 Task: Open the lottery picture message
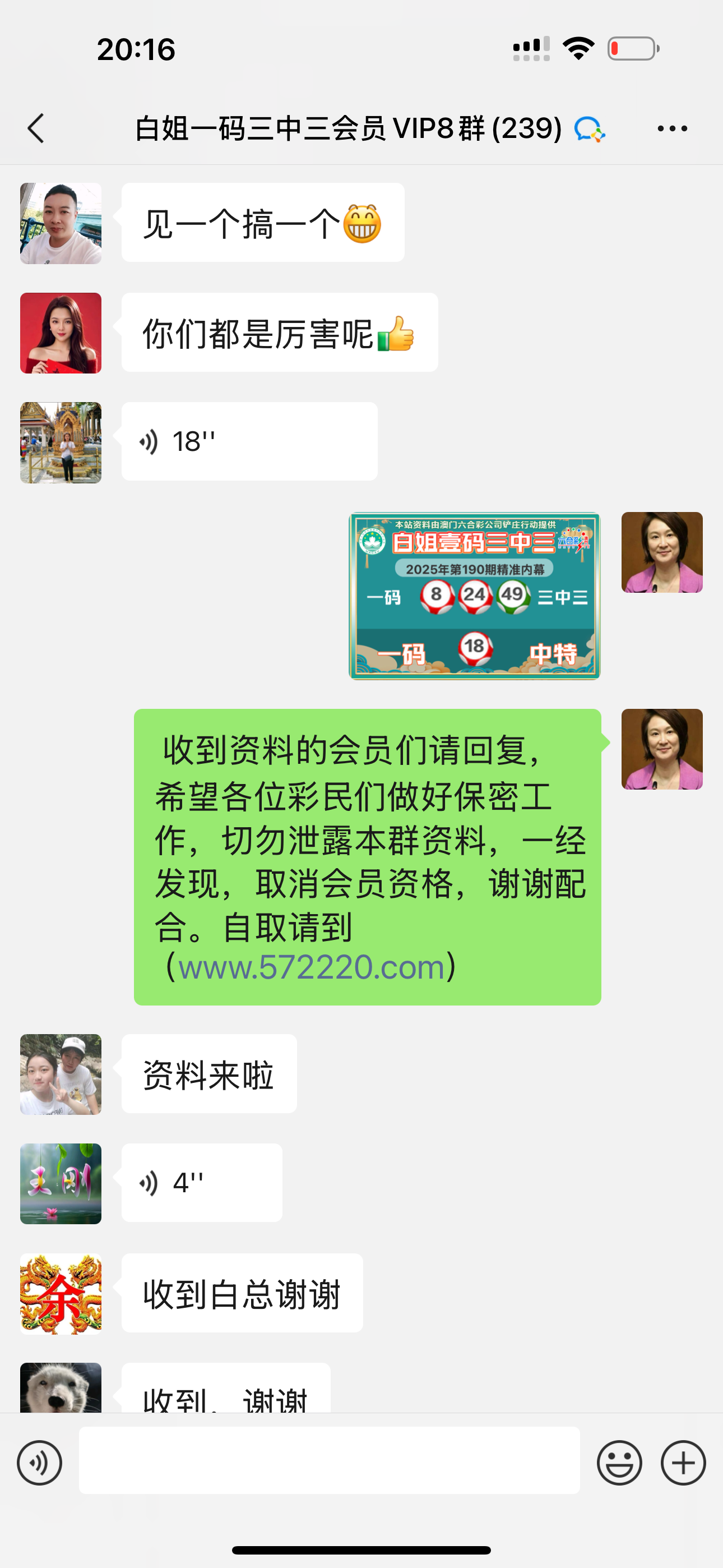point(474,596)
